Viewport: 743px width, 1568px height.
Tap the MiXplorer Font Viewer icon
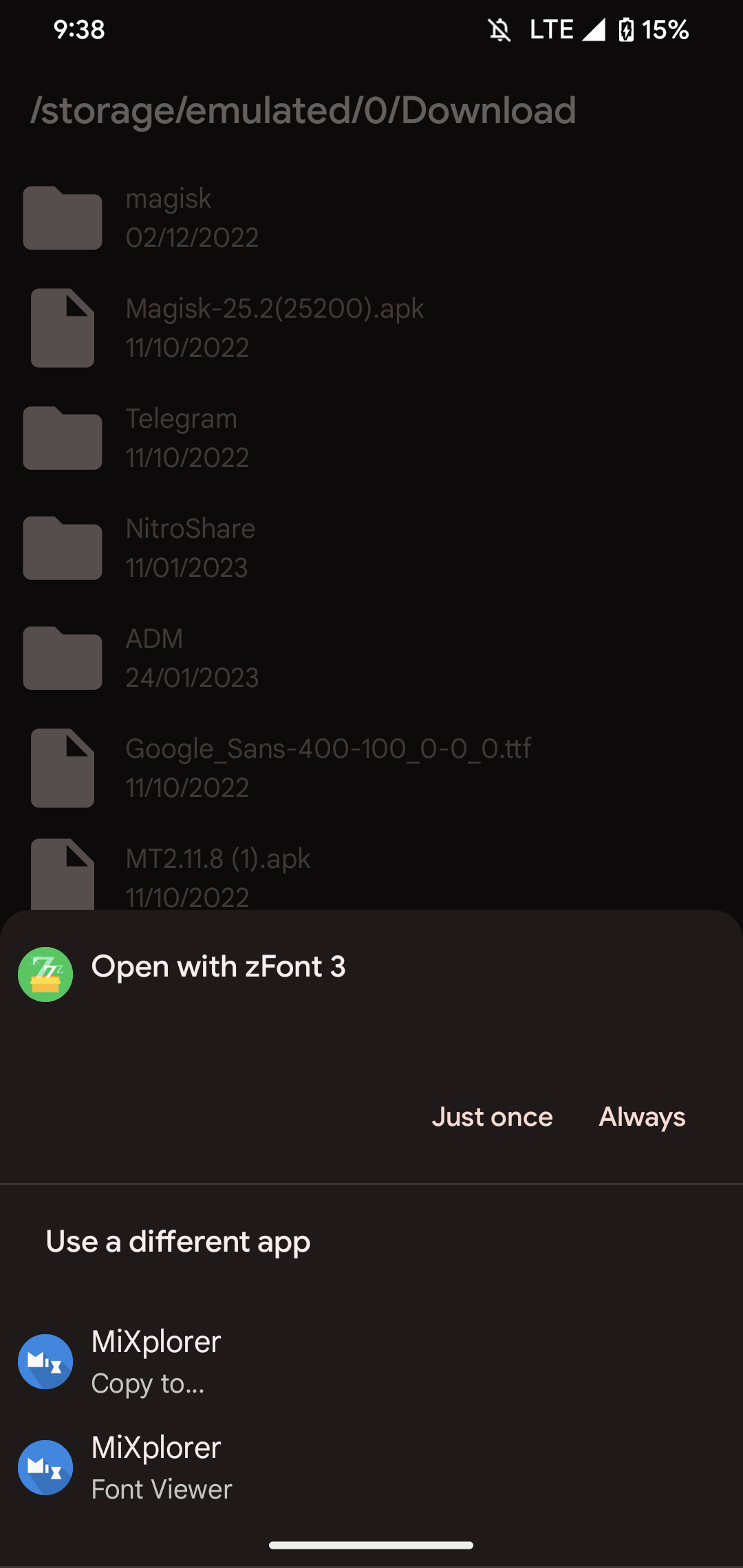pos(44,1467)
